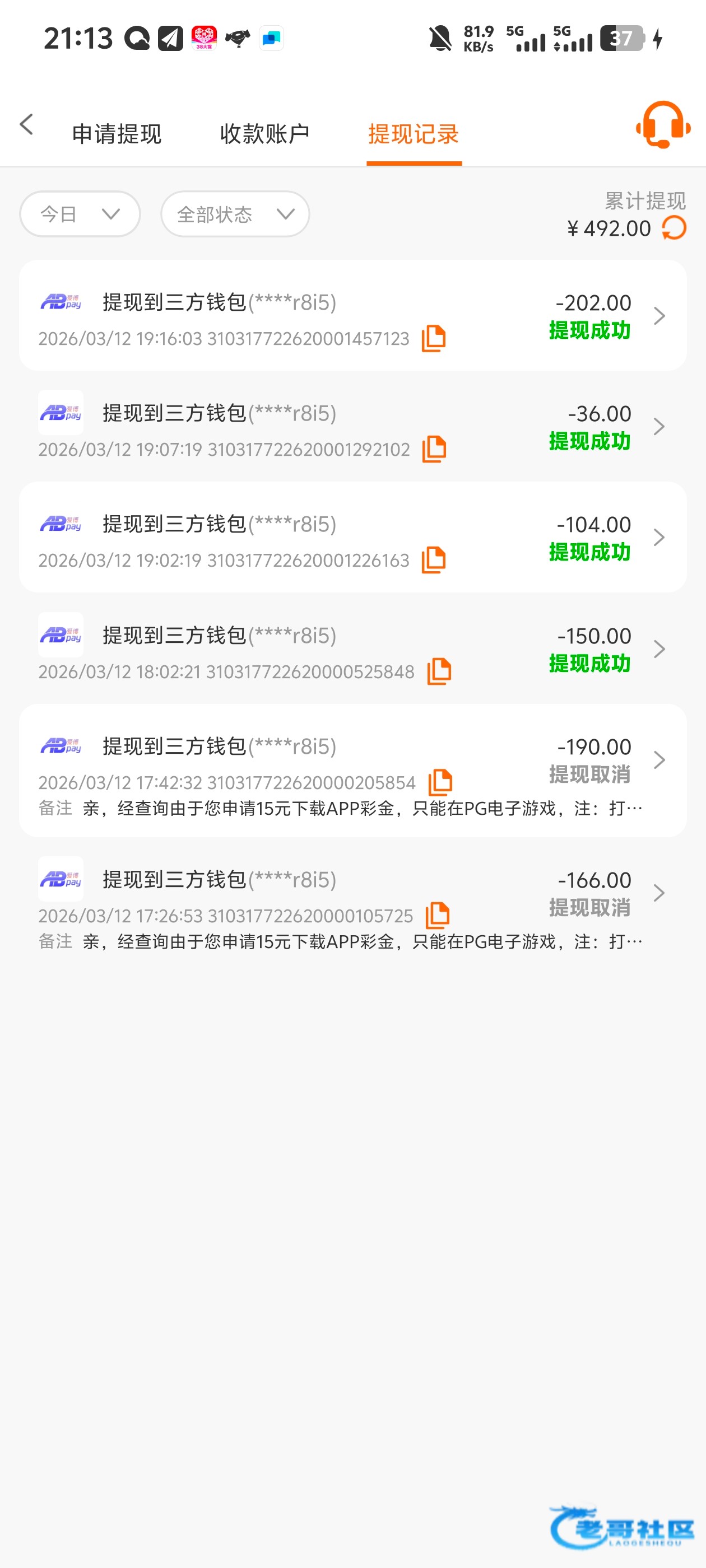View details of the -36.00 withdrawal

(658, 427)
